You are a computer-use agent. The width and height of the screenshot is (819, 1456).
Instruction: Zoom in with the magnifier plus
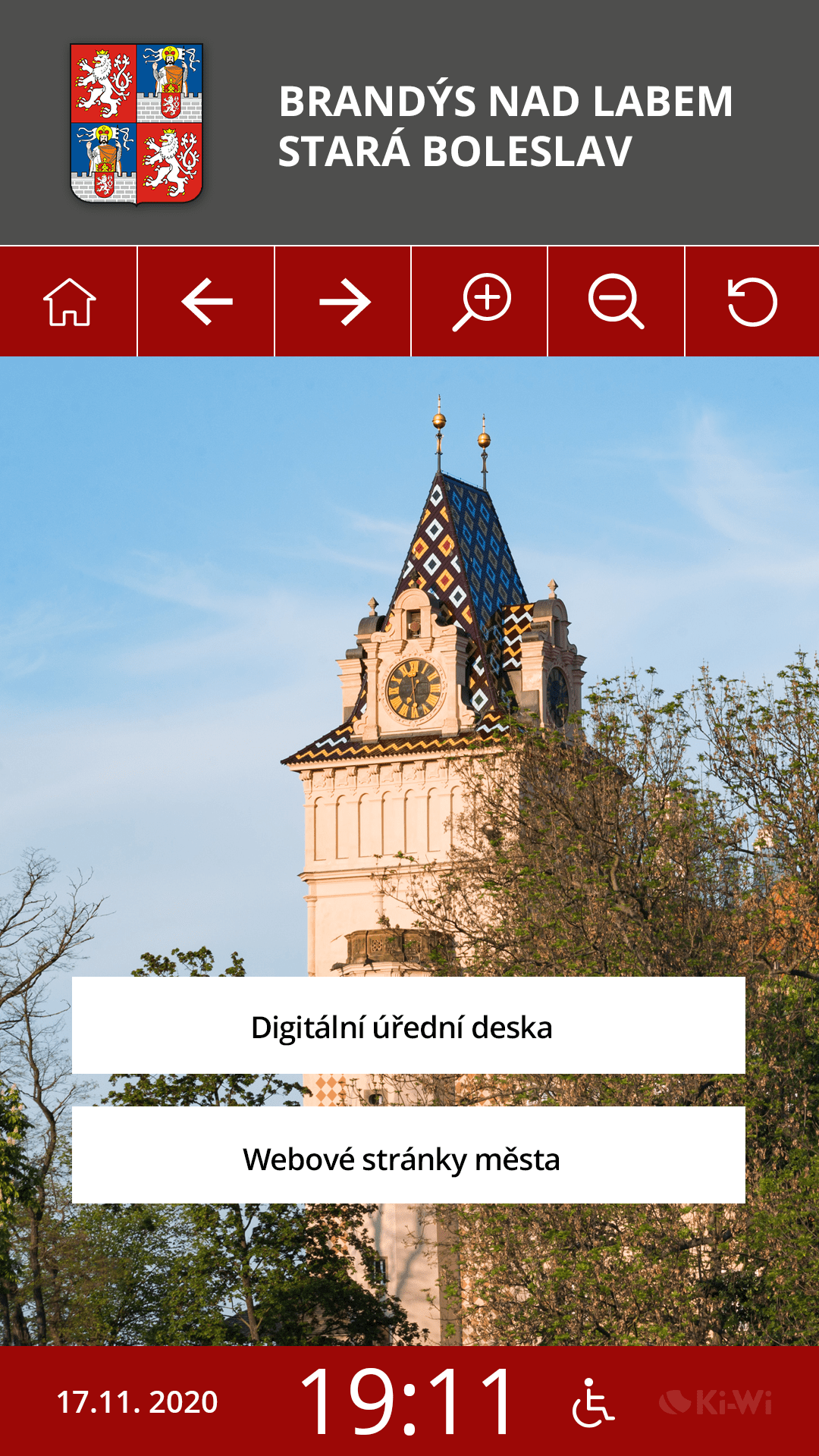click(481, 302)
